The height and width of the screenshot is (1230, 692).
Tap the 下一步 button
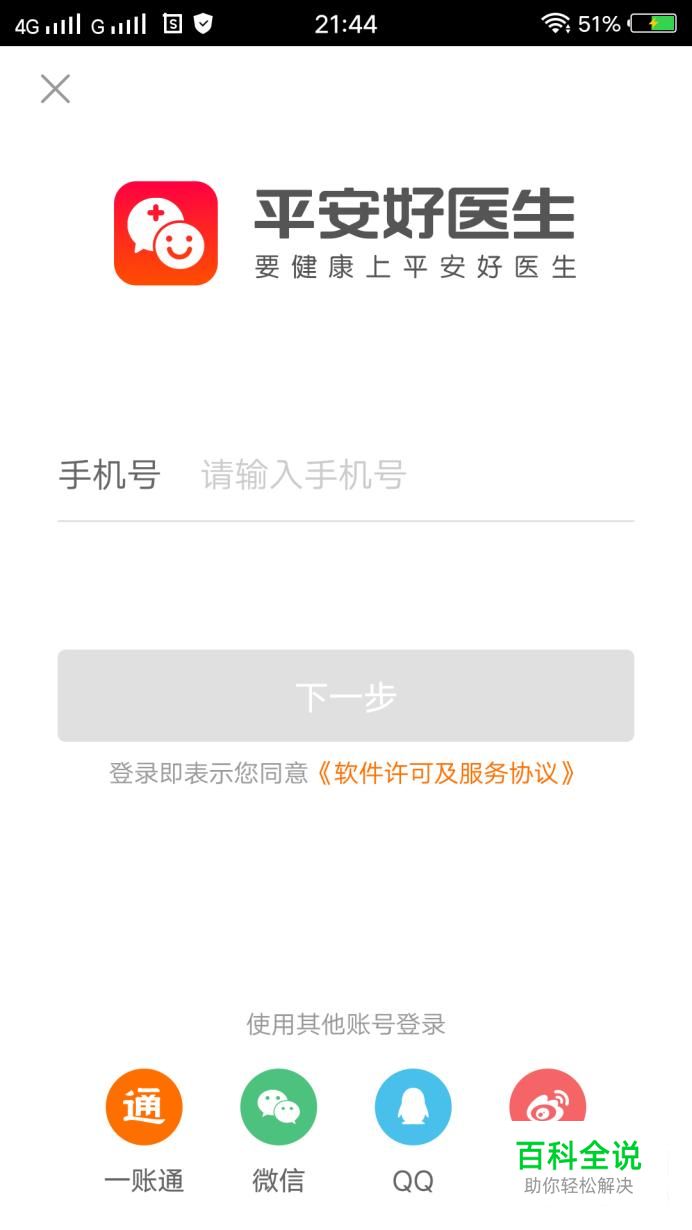pos(346,696)
